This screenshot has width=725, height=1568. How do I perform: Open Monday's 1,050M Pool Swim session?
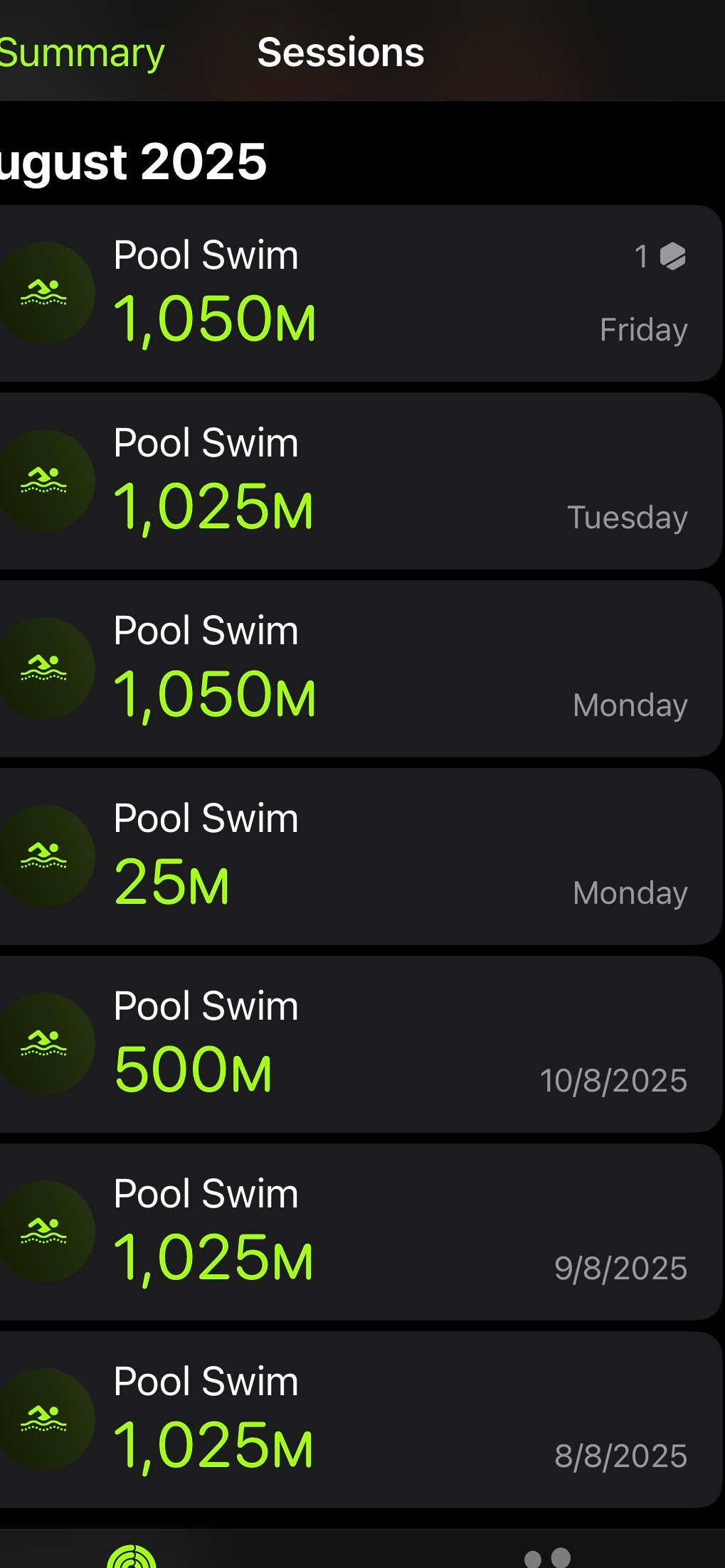coord(361,669)
